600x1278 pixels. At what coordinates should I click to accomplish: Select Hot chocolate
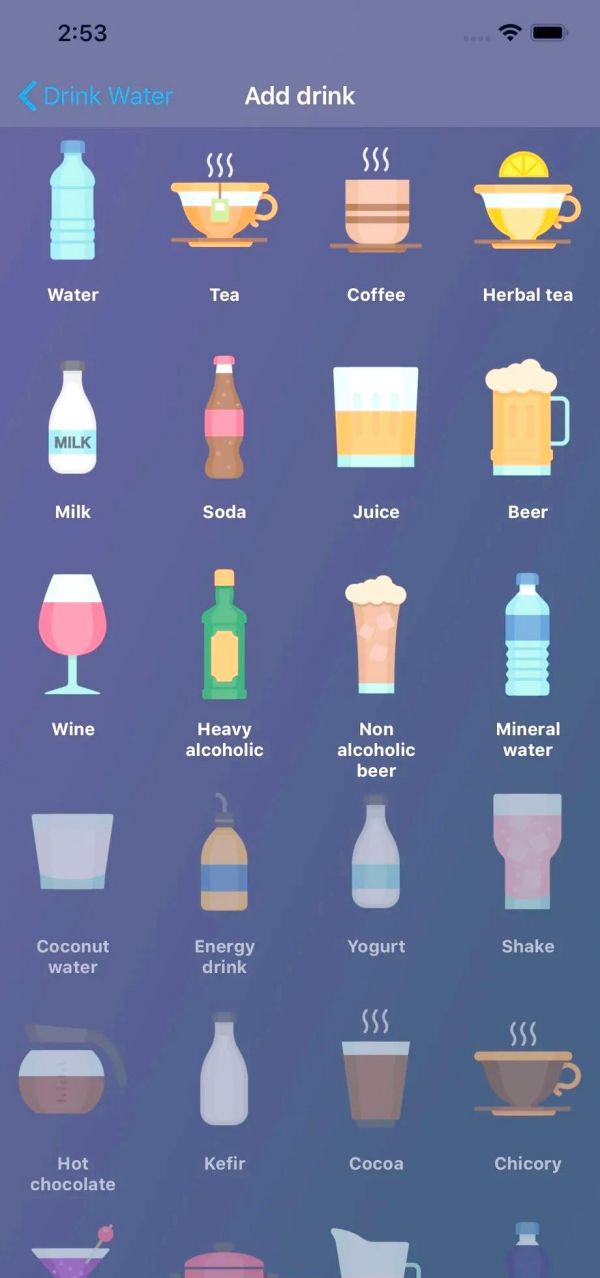73,1070
